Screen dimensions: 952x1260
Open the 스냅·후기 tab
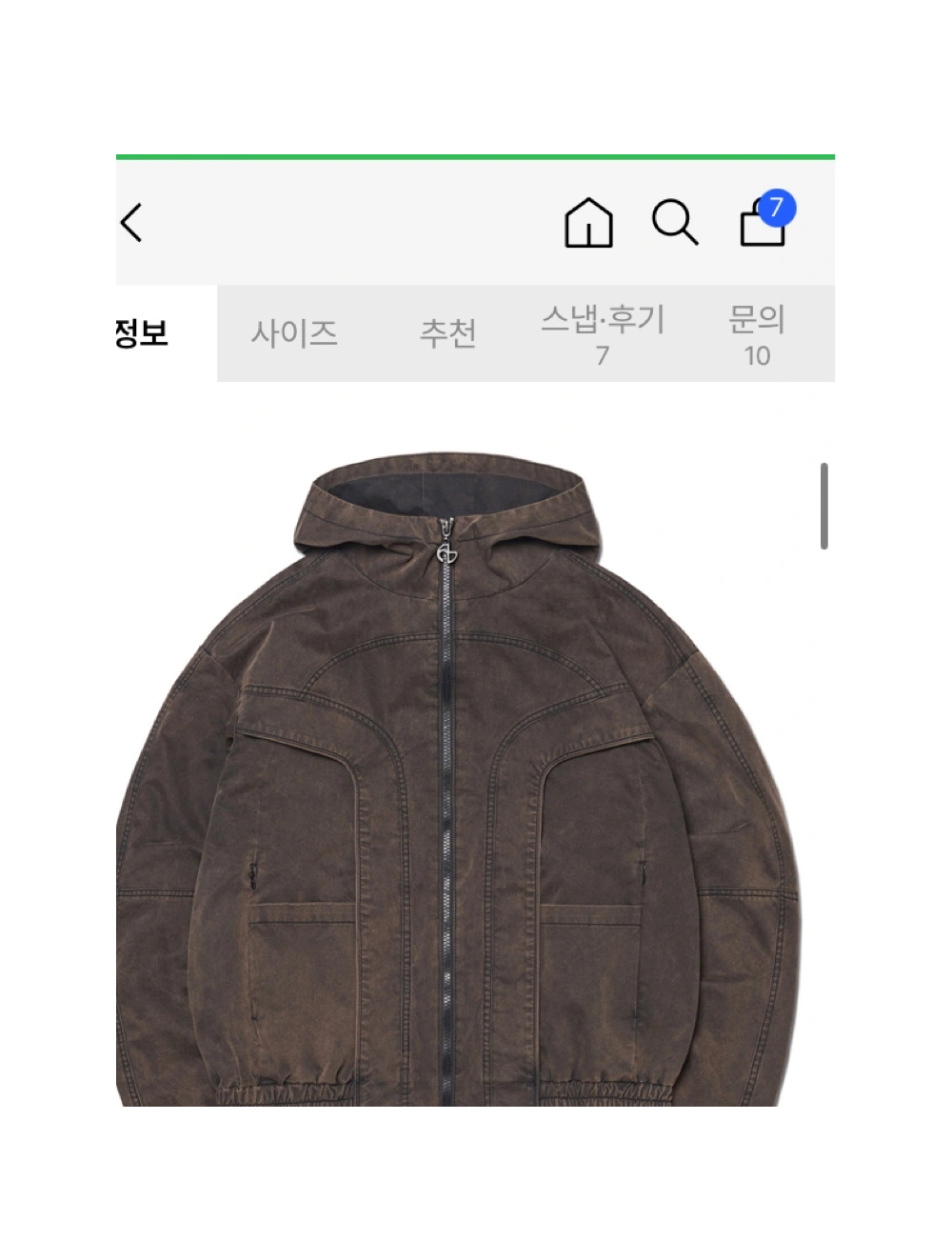click(x=602, y=333)
